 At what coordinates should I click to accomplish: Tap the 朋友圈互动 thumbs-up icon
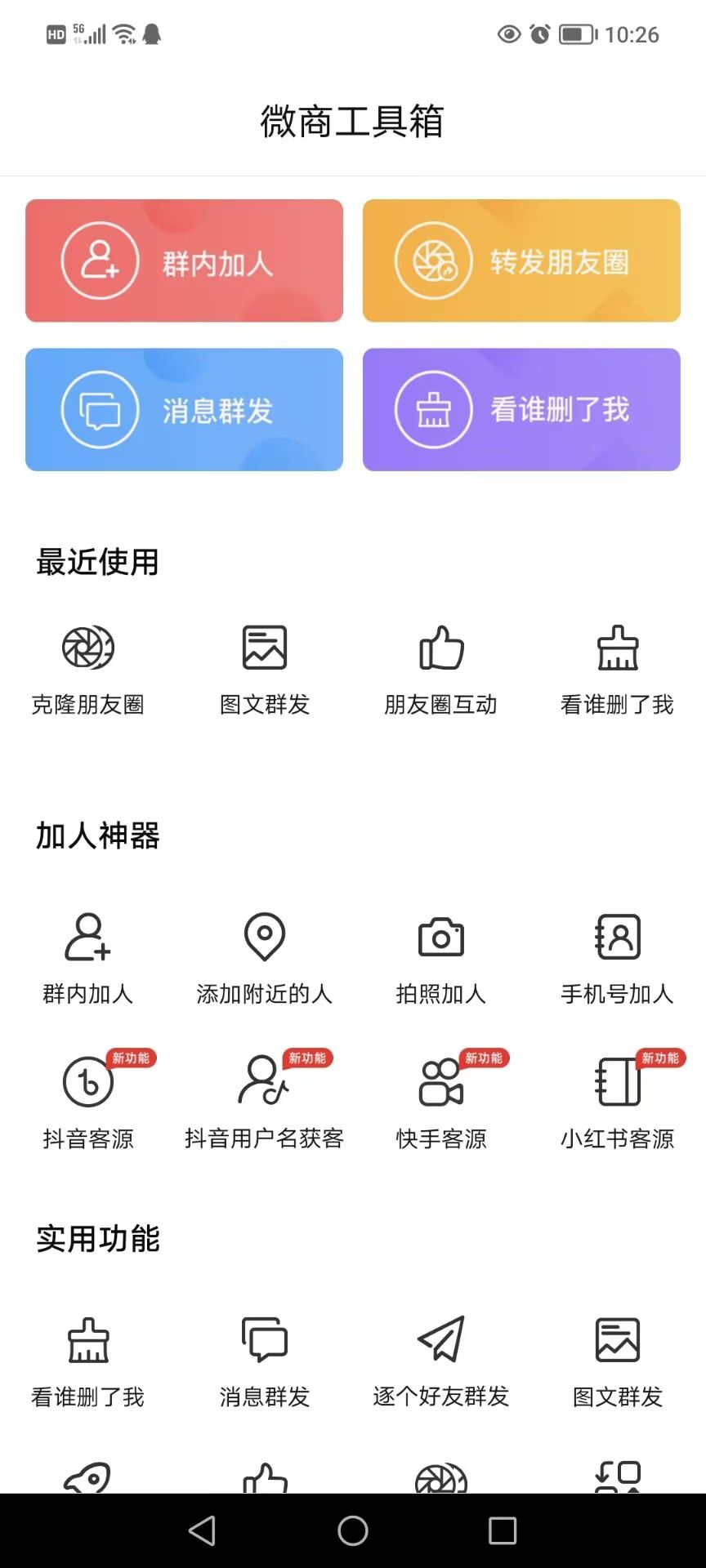[440, 648]
